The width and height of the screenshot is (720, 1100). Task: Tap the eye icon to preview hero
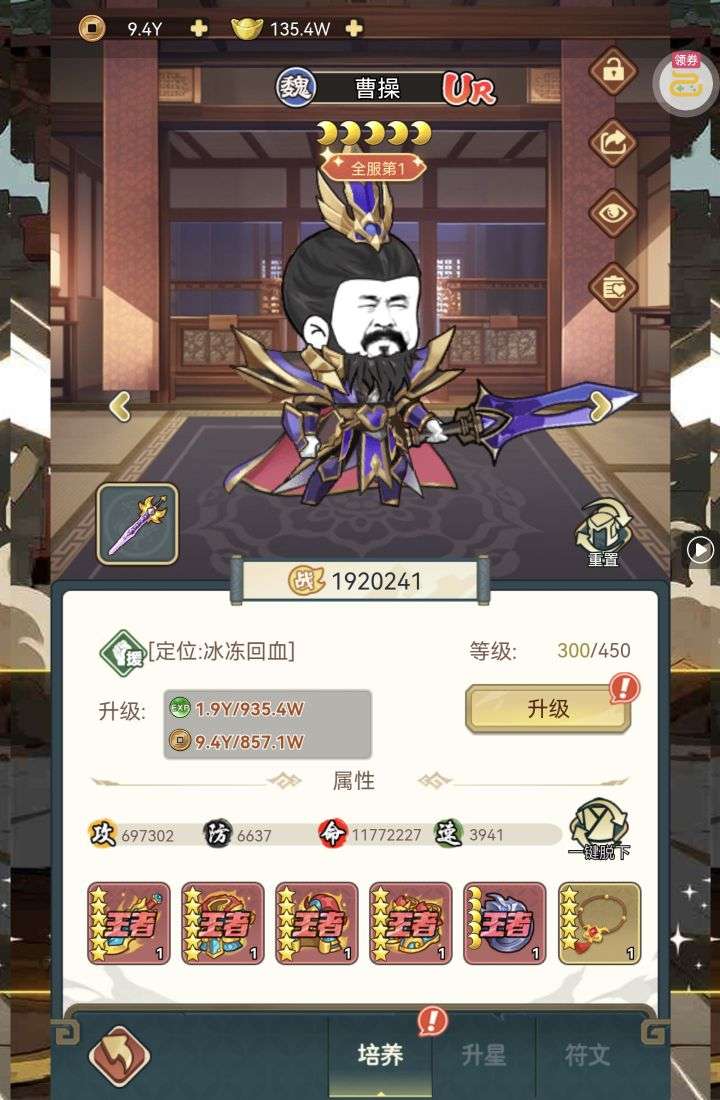pos(612,213)
